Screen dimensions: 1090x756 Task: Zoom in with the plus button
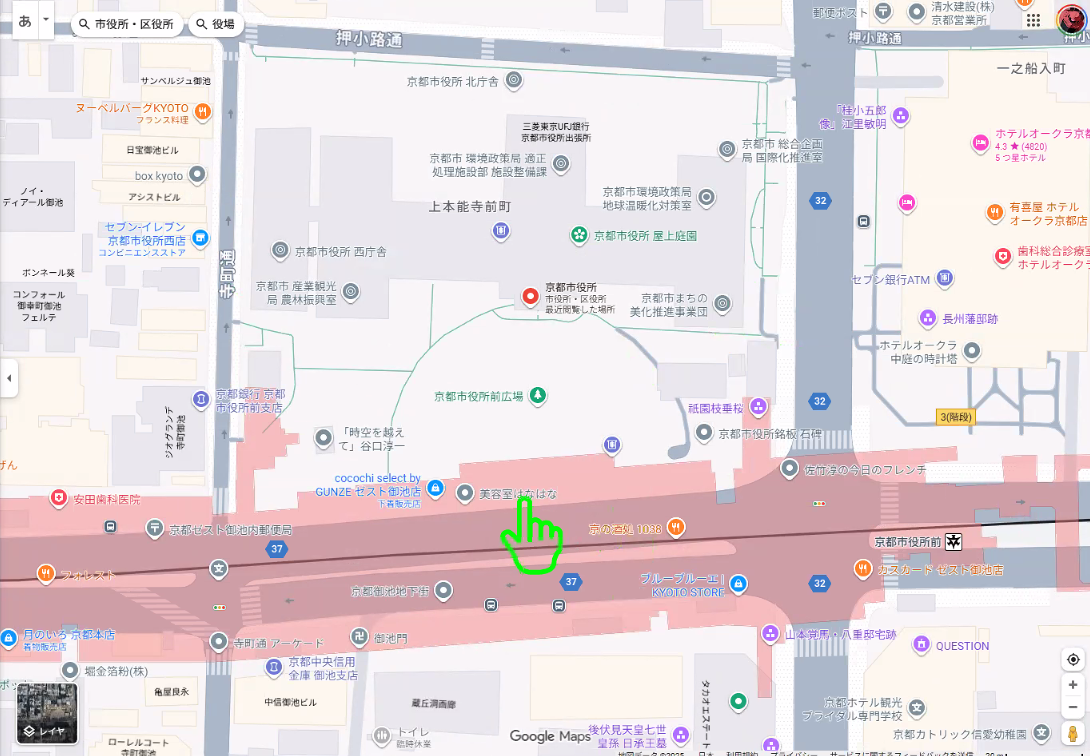point(1073,685)
